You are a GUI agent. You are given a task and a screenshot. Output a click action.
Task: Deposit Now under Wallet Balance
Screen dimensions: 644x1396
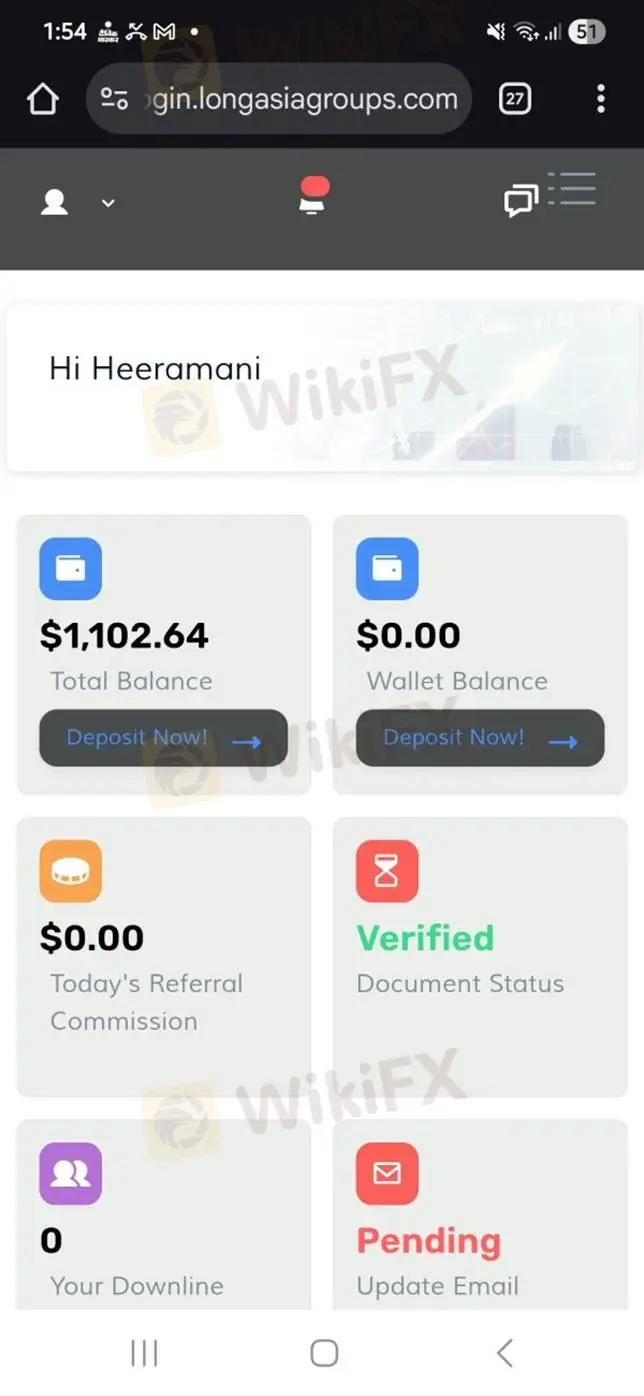(x=480, y=739)
